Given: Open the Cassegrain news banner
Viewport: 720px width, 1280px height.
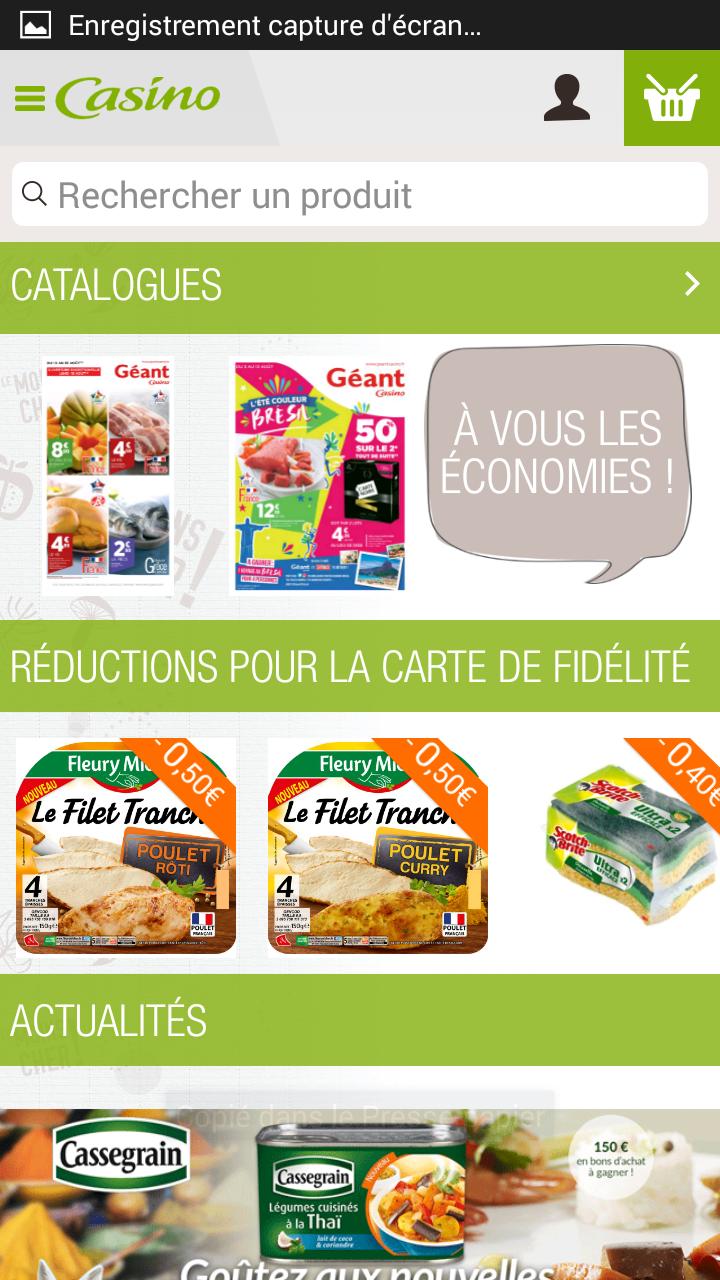Looking at the screenshot, I should click(360, 1195).
